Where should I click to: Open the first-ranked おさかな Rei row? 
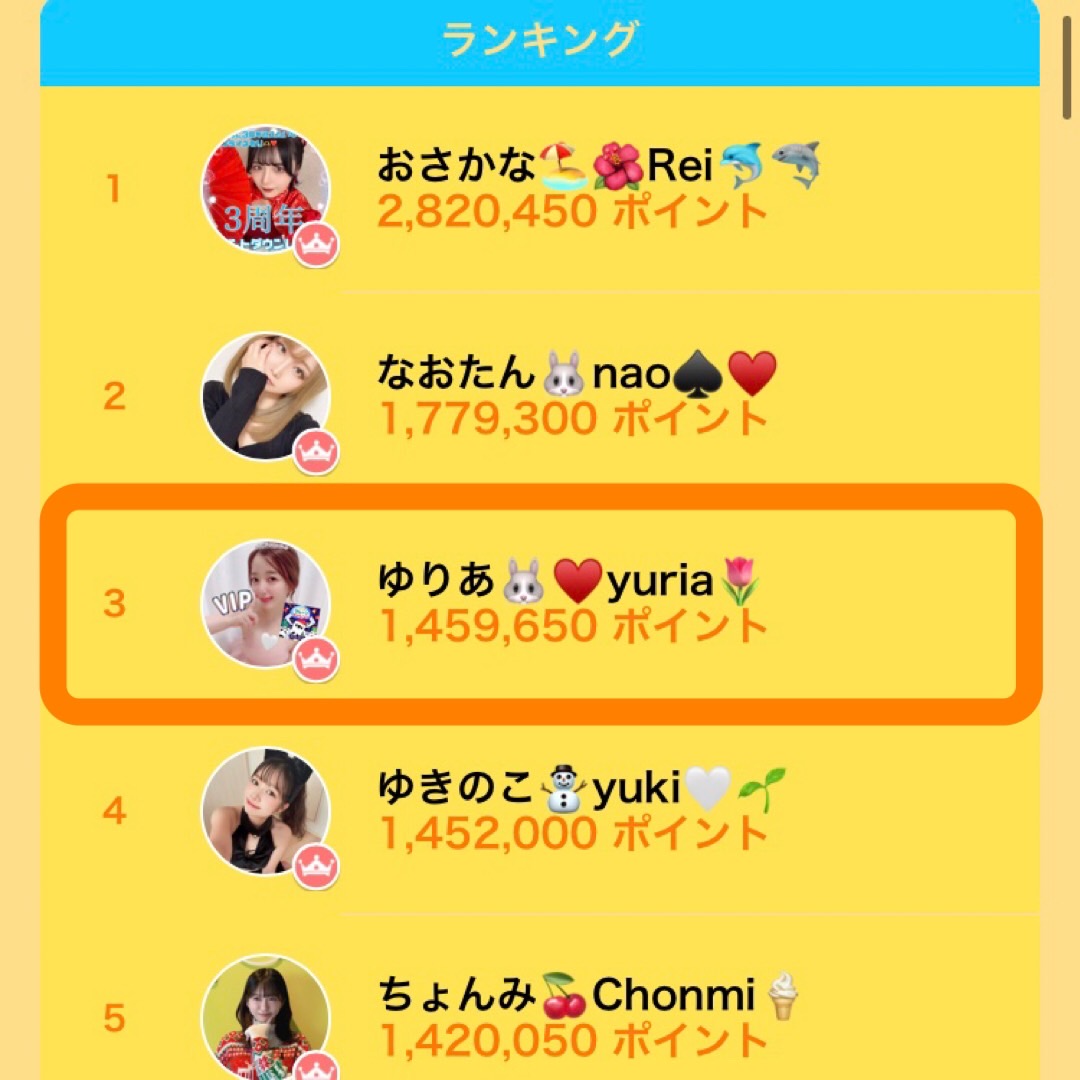coord(540,189)
